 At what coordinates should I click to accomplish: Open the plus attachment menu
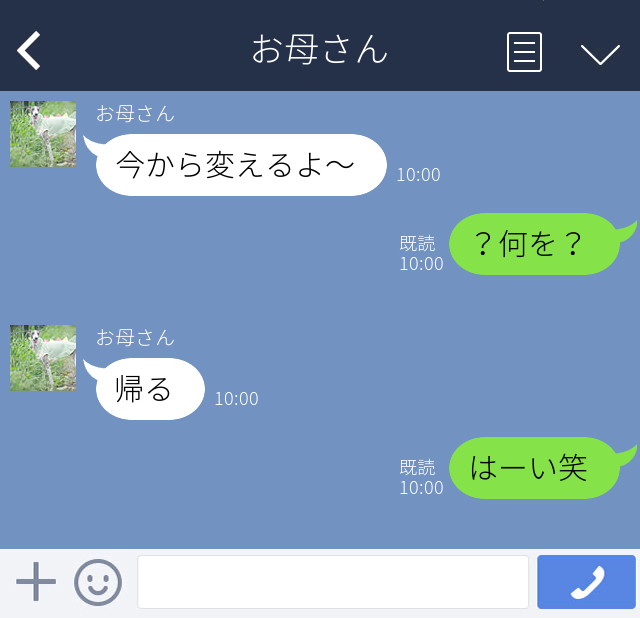coord(36,582)
